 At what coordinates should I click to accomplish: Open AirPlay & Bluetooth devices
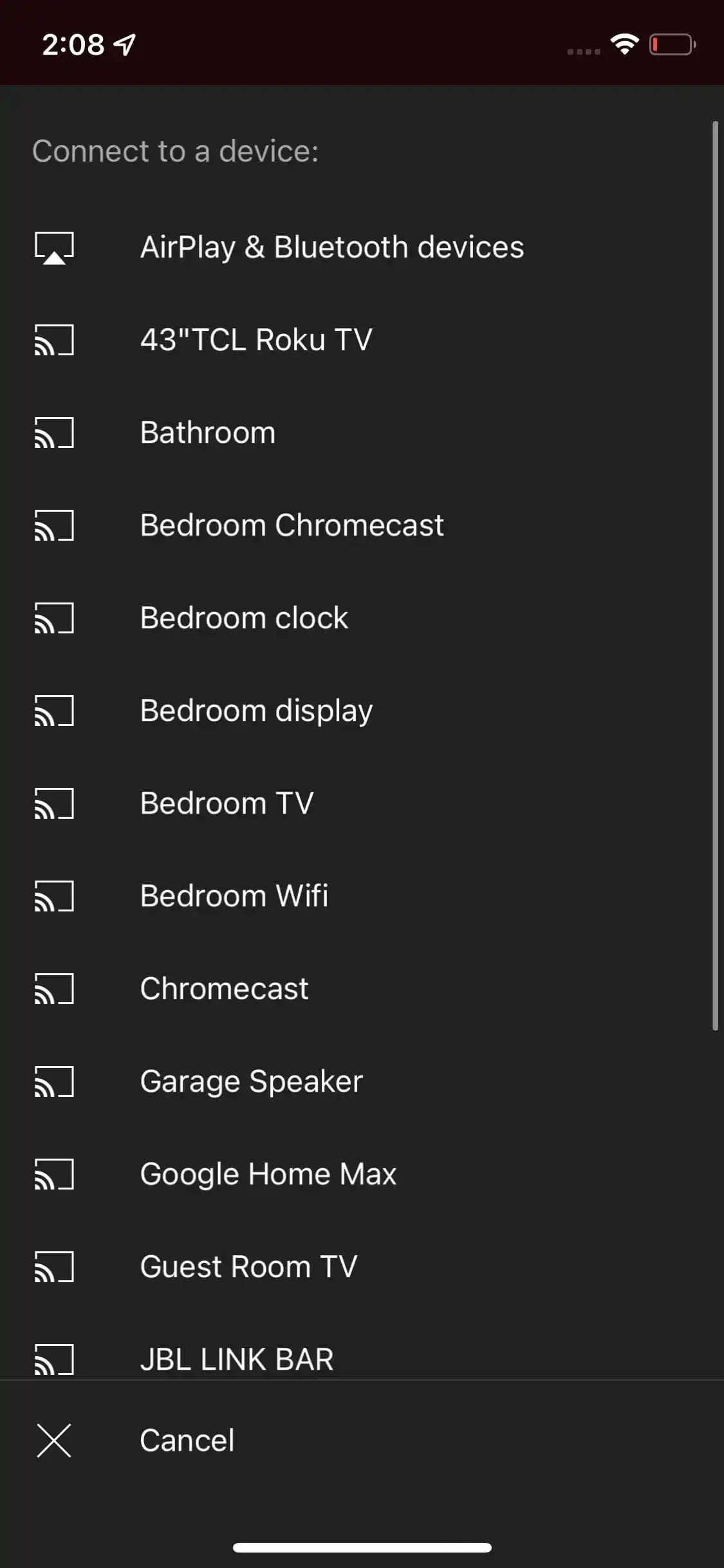coord(331,247)
